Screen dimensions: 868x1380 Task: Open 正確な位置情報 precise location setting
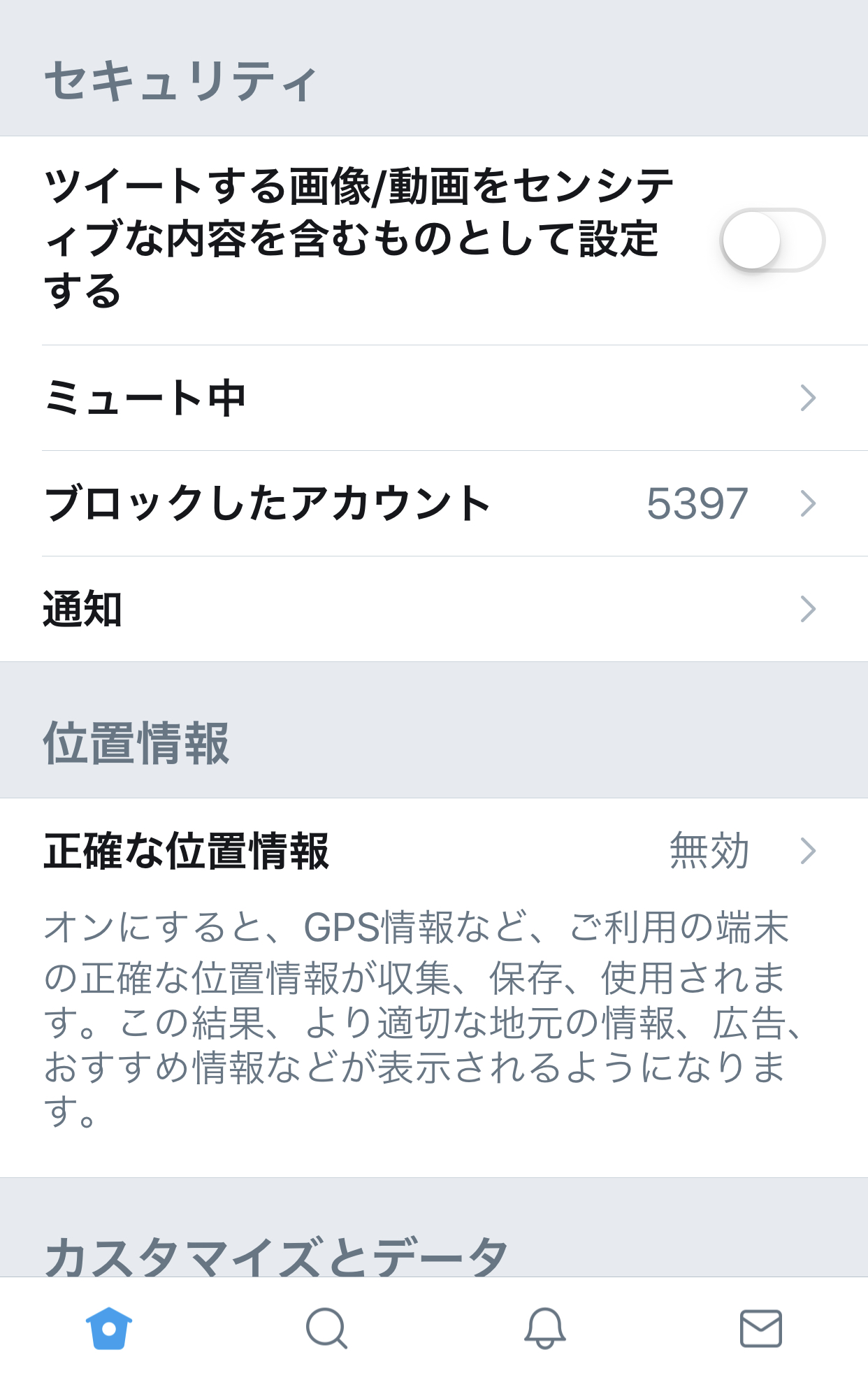(433, 851)
